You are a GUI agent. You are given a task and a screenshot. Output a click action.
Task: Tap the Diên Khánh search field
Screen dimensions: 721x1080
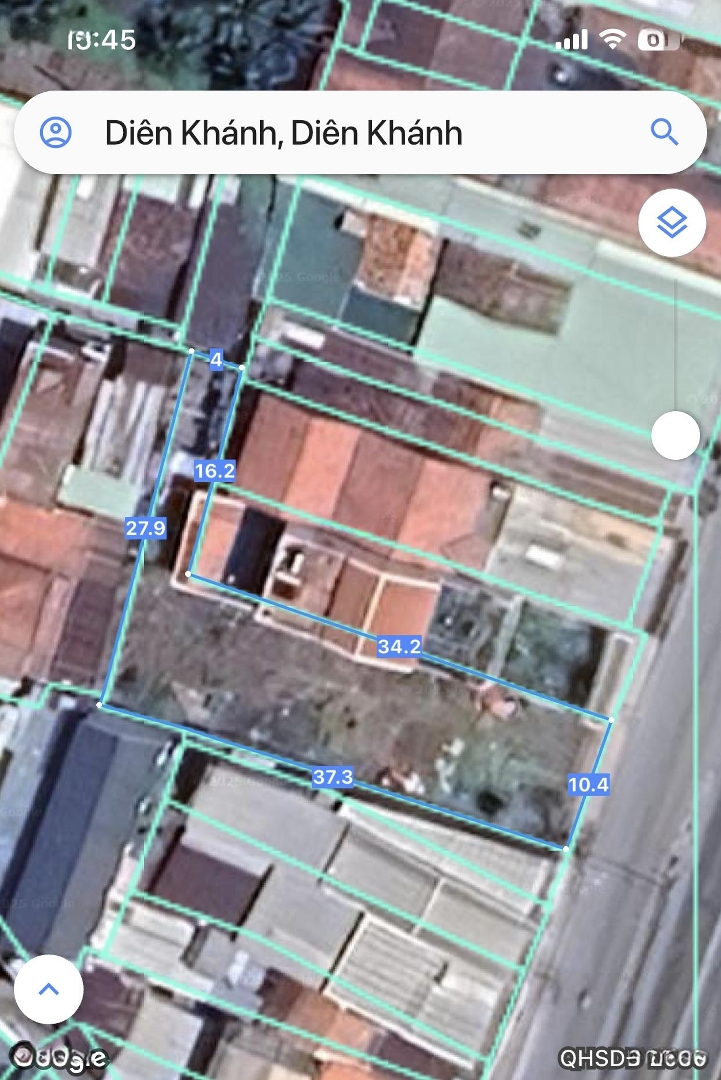pos(340,132)
